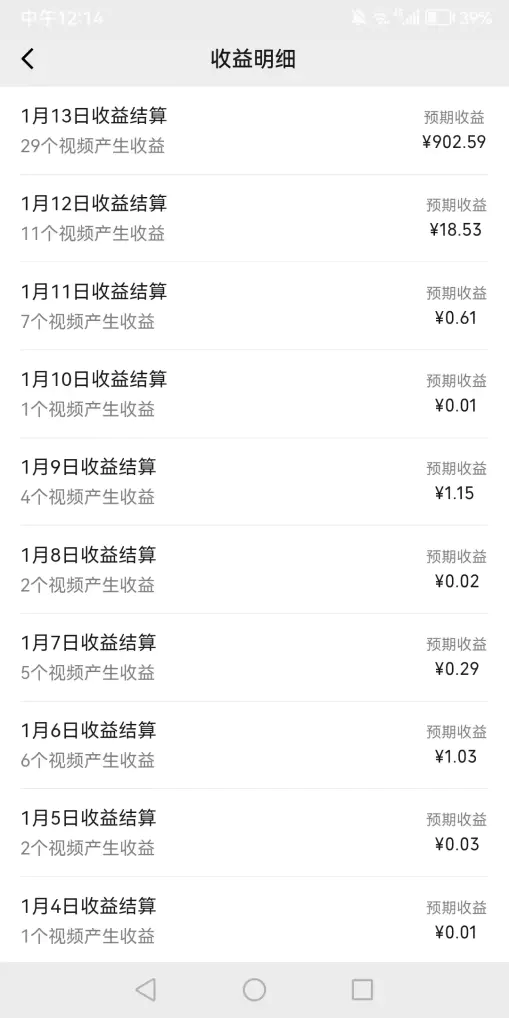This screenshot has height=1018, width=509.
Task: Open the 1月13日收益结算 entry
Action: [254, 130]
